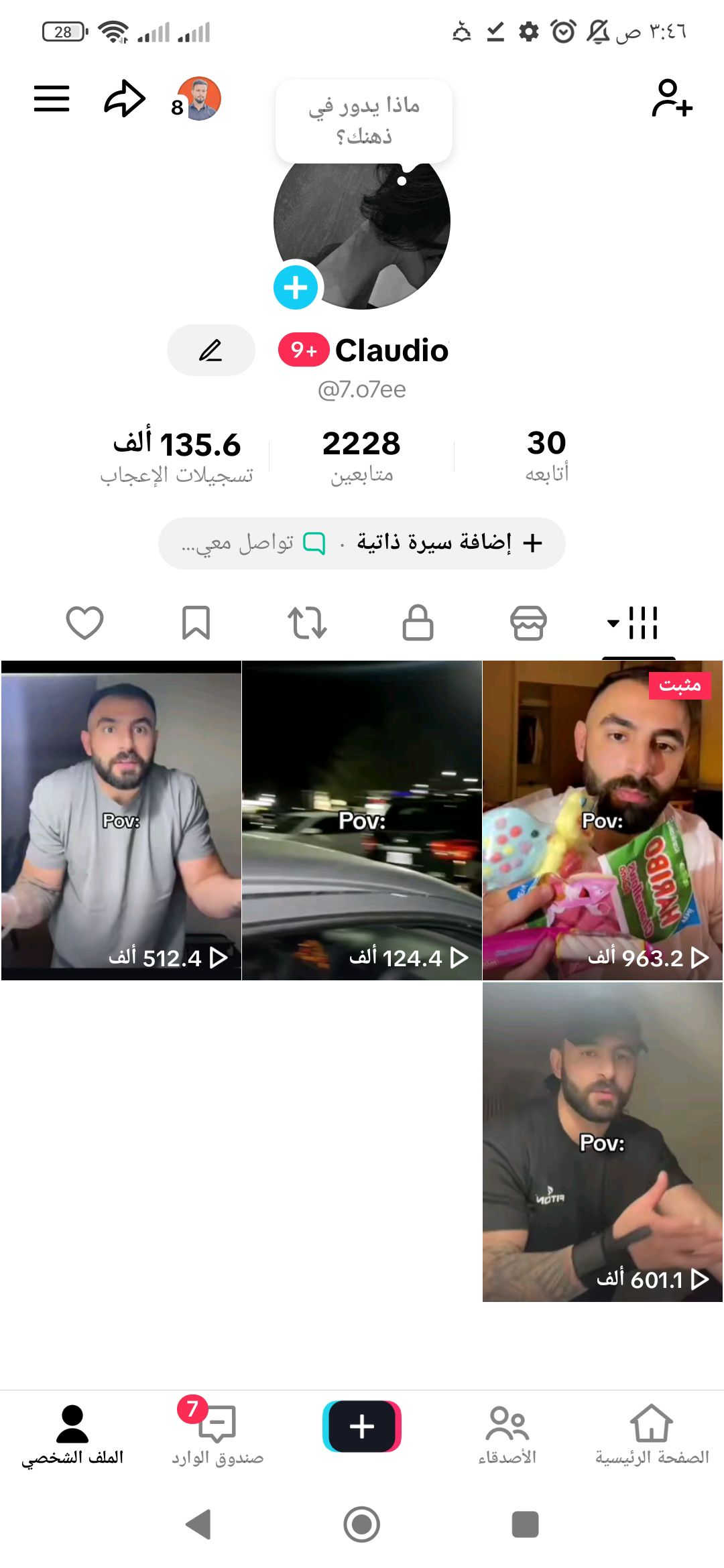This screenshot has width=724, height=1568.
Task: Open the add friends icon
Action: [x=672, y=99]
